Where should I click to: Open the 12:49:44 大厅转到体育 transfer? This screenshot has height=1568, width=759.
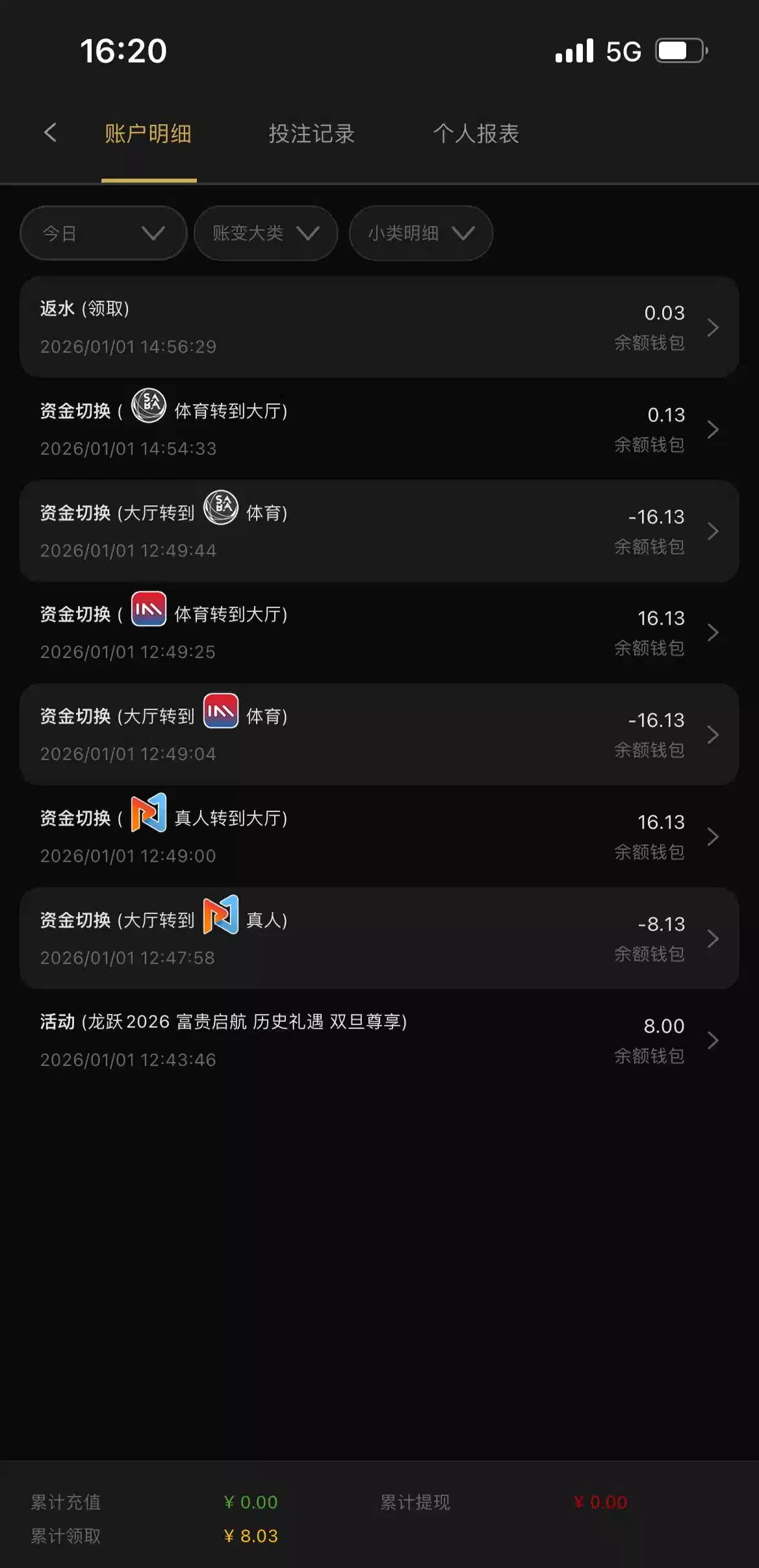(379, 531)
